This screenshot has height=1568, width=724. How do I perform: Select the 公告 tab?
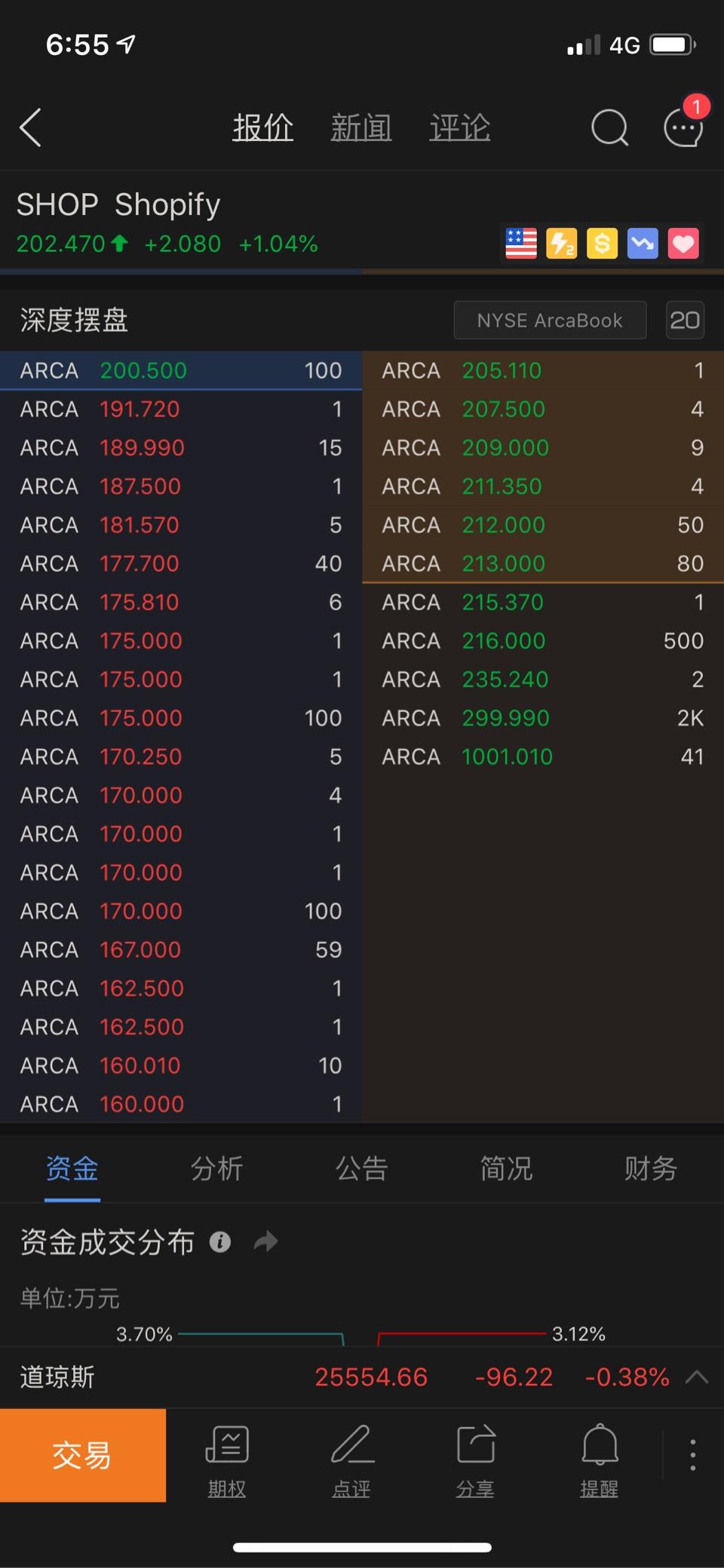click(x=361, y=1168)
